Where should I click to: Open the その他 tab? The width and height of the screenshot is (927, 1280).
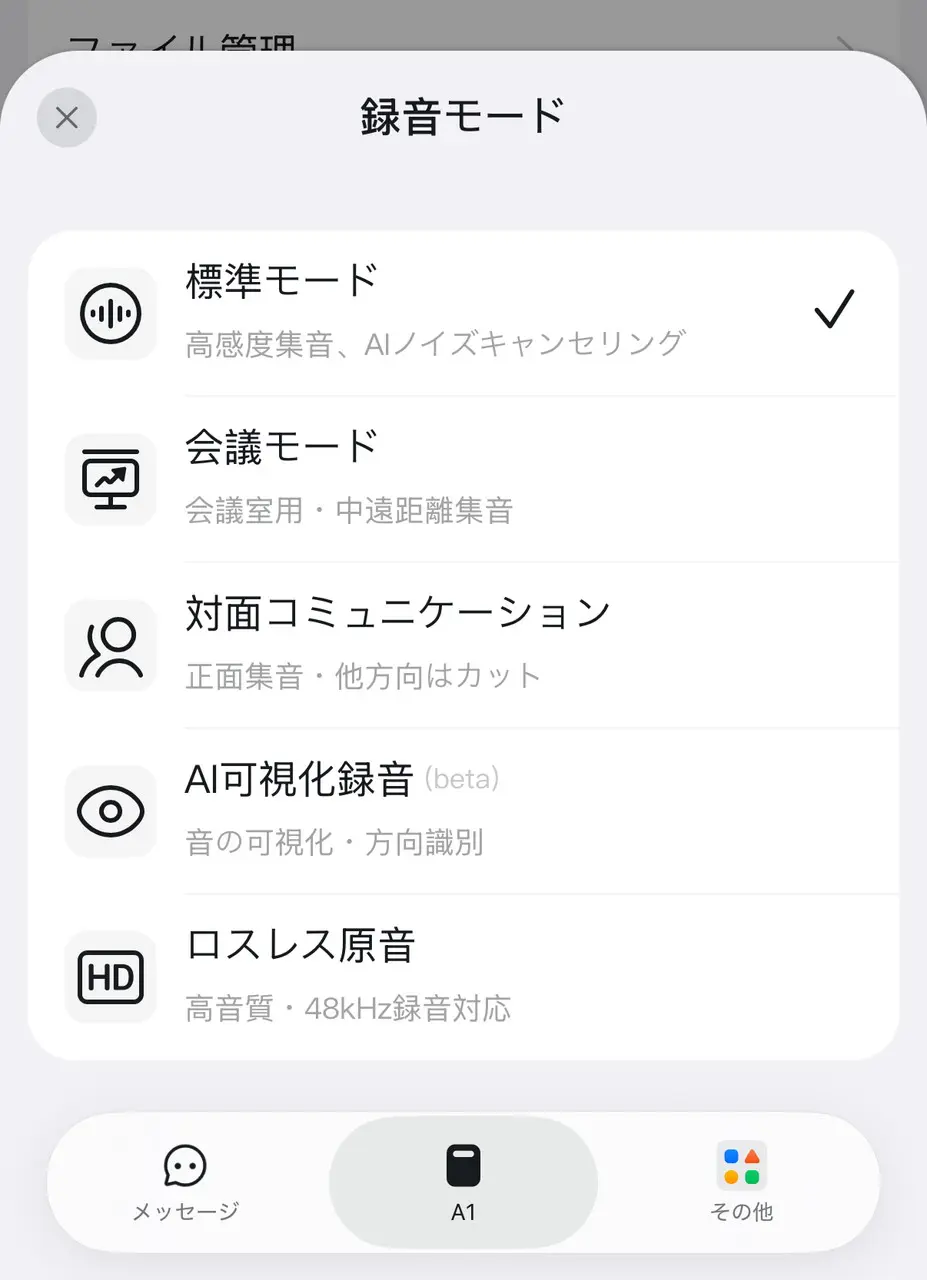[740, 1185]
